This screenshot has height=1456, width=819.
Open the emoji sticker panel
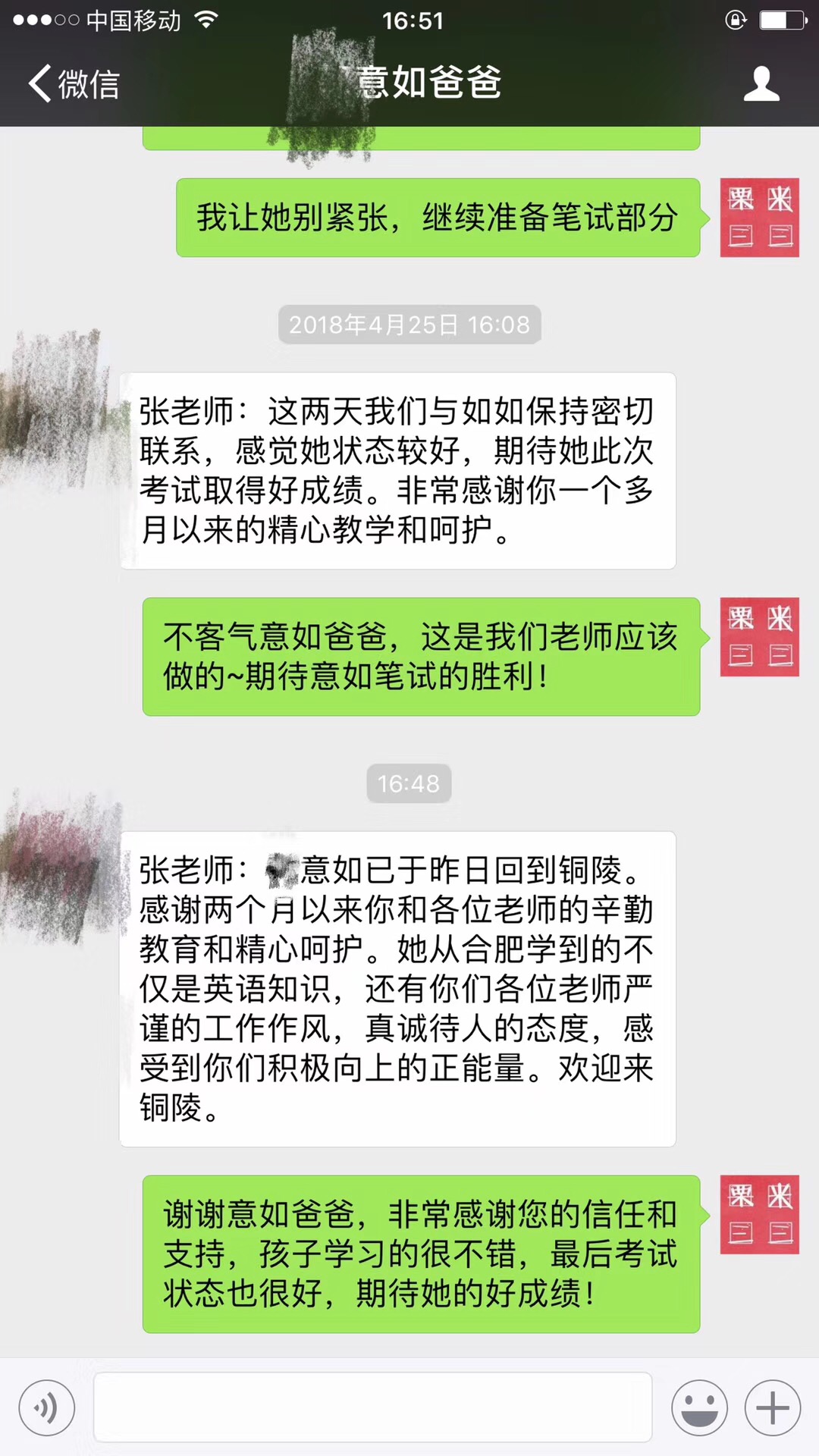(x=699, y=1408)
